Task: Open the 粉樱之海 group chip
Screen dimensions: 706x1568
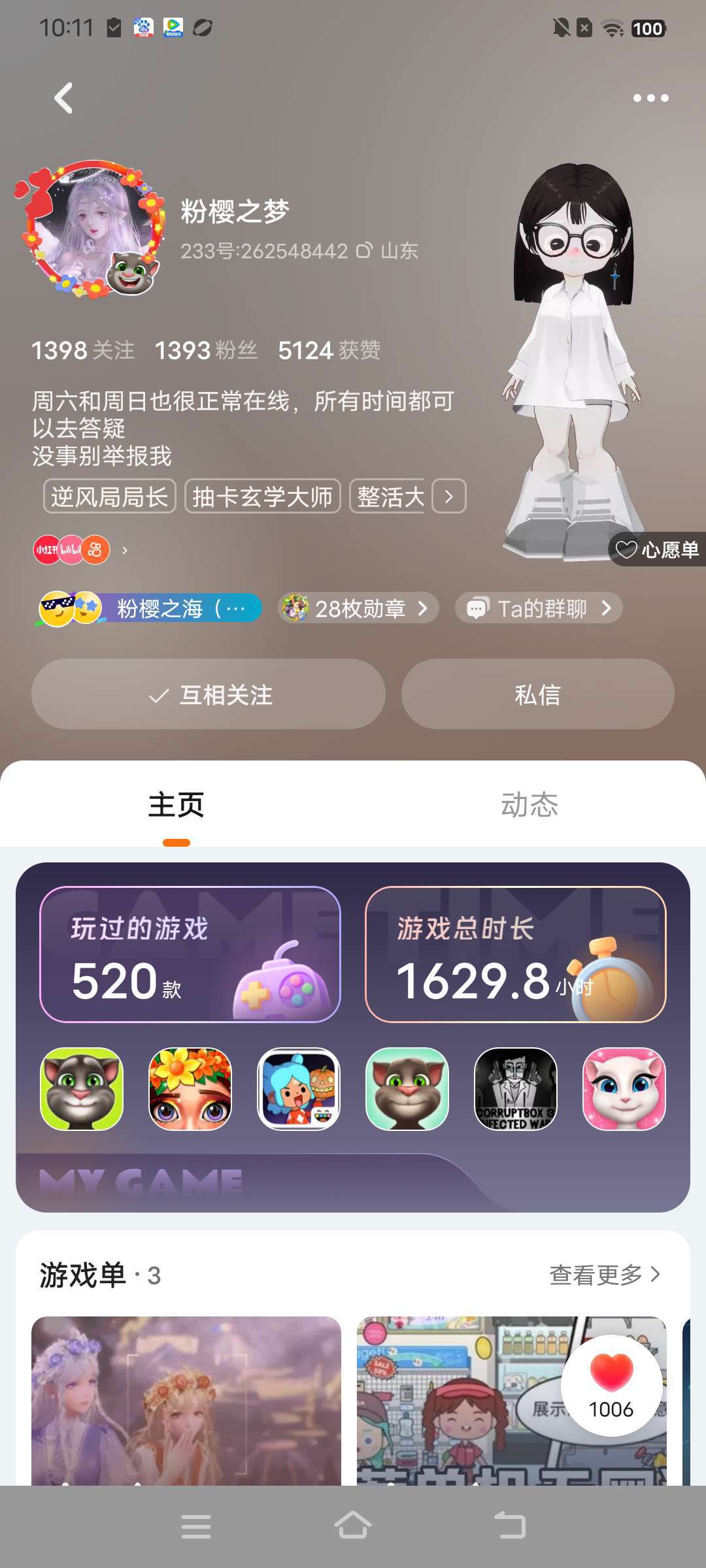Action: [x=150, y=608]
